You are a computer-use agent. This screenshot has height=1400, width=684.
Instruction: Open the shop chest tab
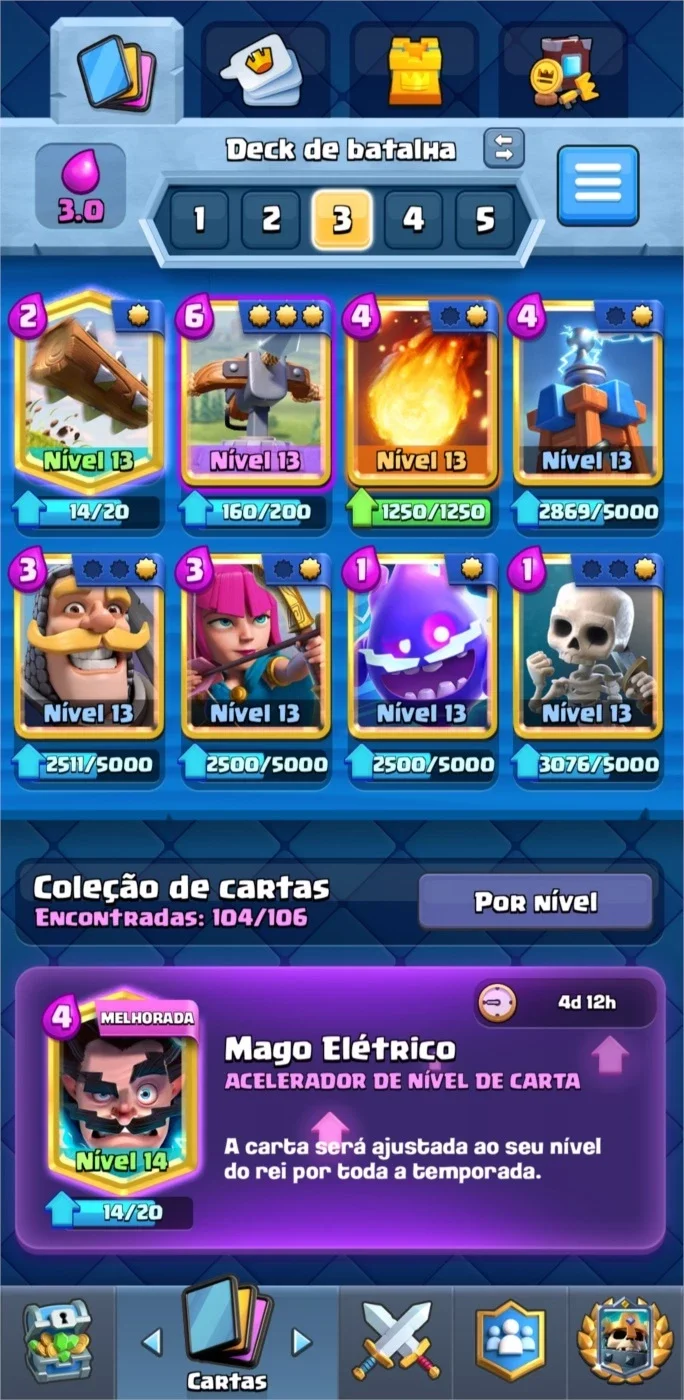coord(57,1341)
